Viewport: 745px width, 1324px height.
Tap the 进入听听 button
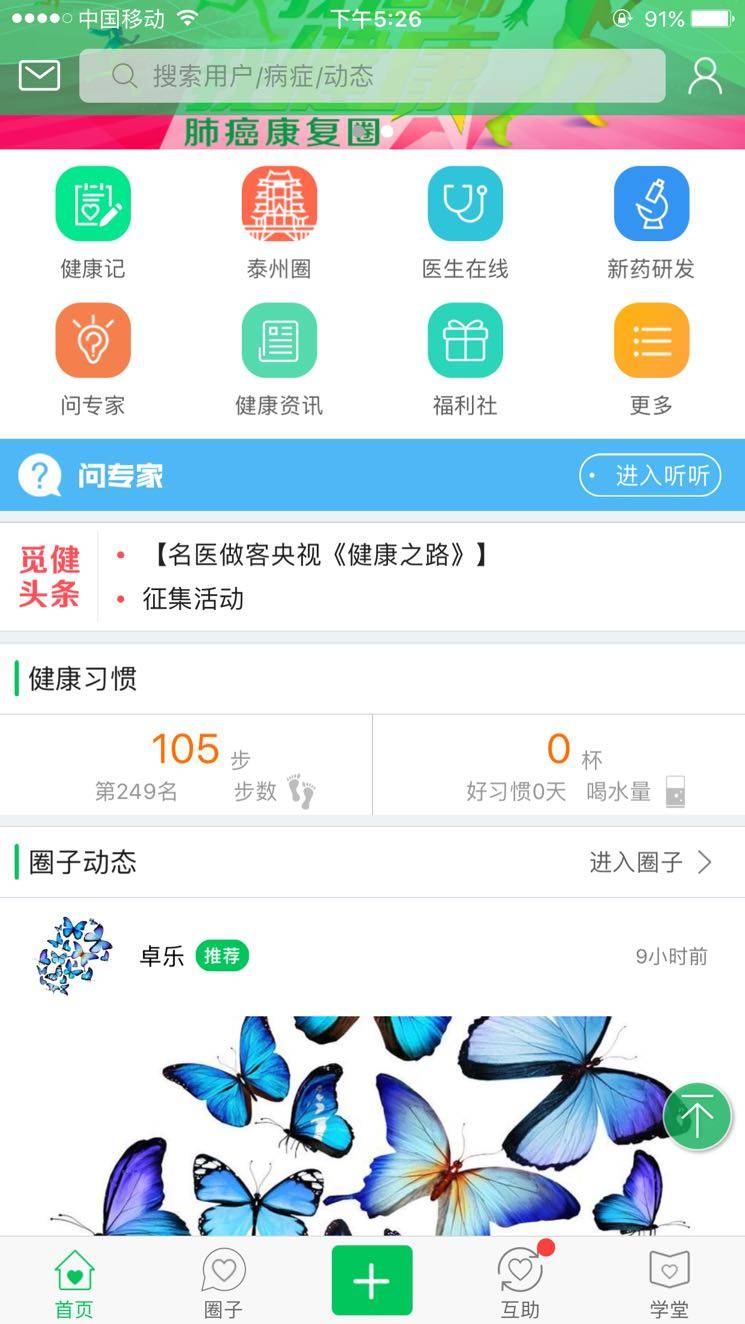click(651, 476)
